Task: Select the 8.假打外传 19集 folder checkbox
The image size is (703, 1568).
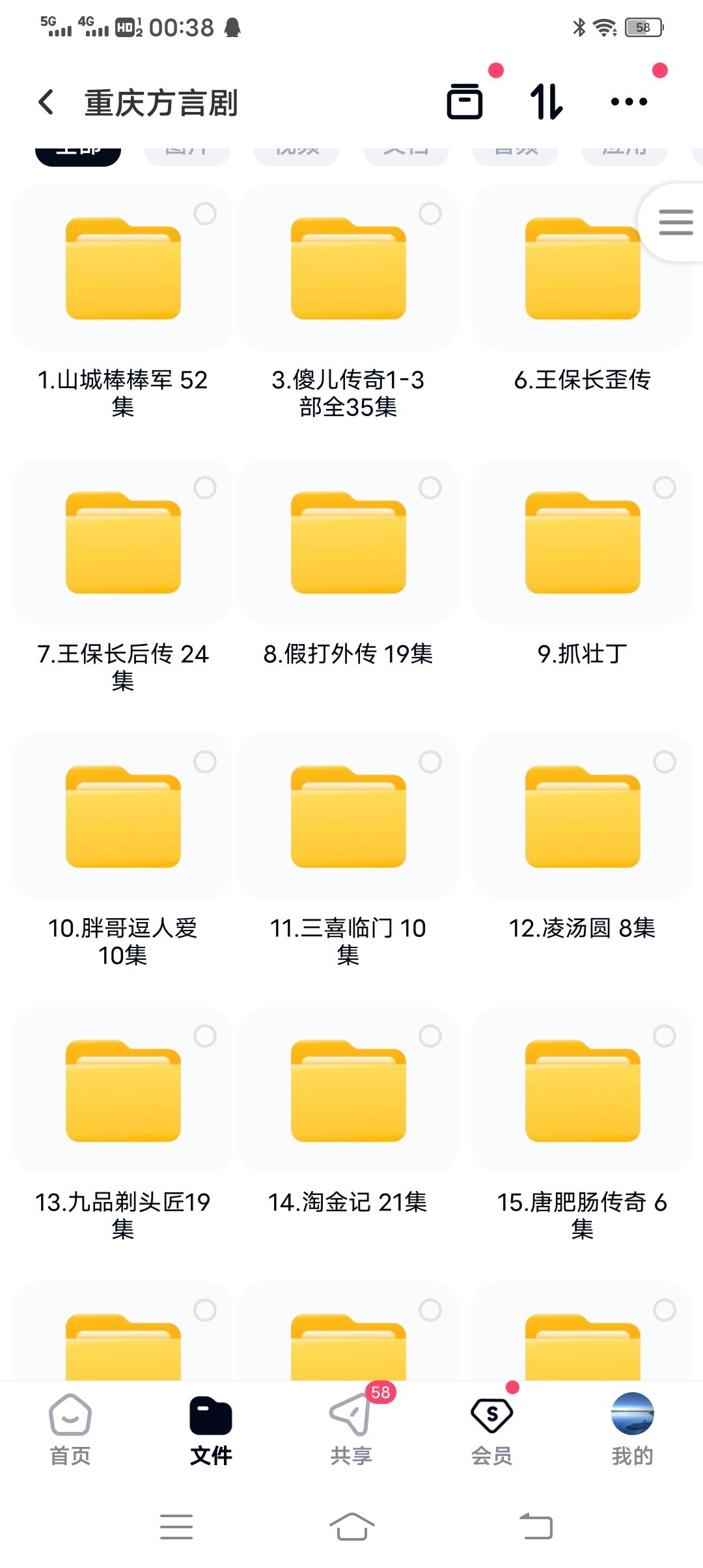Action: pyautogui.click(x=430, y=488)
